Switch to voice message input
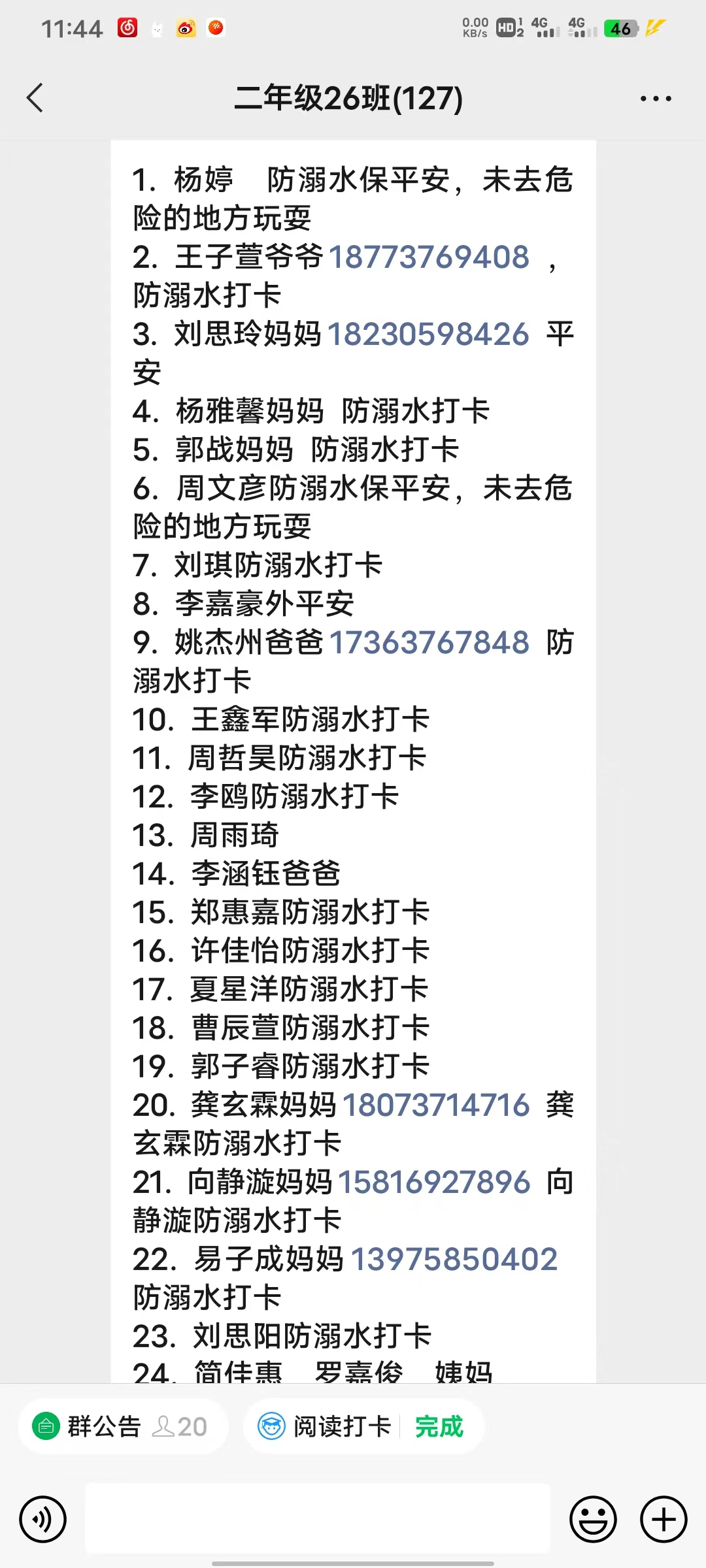Screen dimensions: 706x1568 [x=43, y=1520]
